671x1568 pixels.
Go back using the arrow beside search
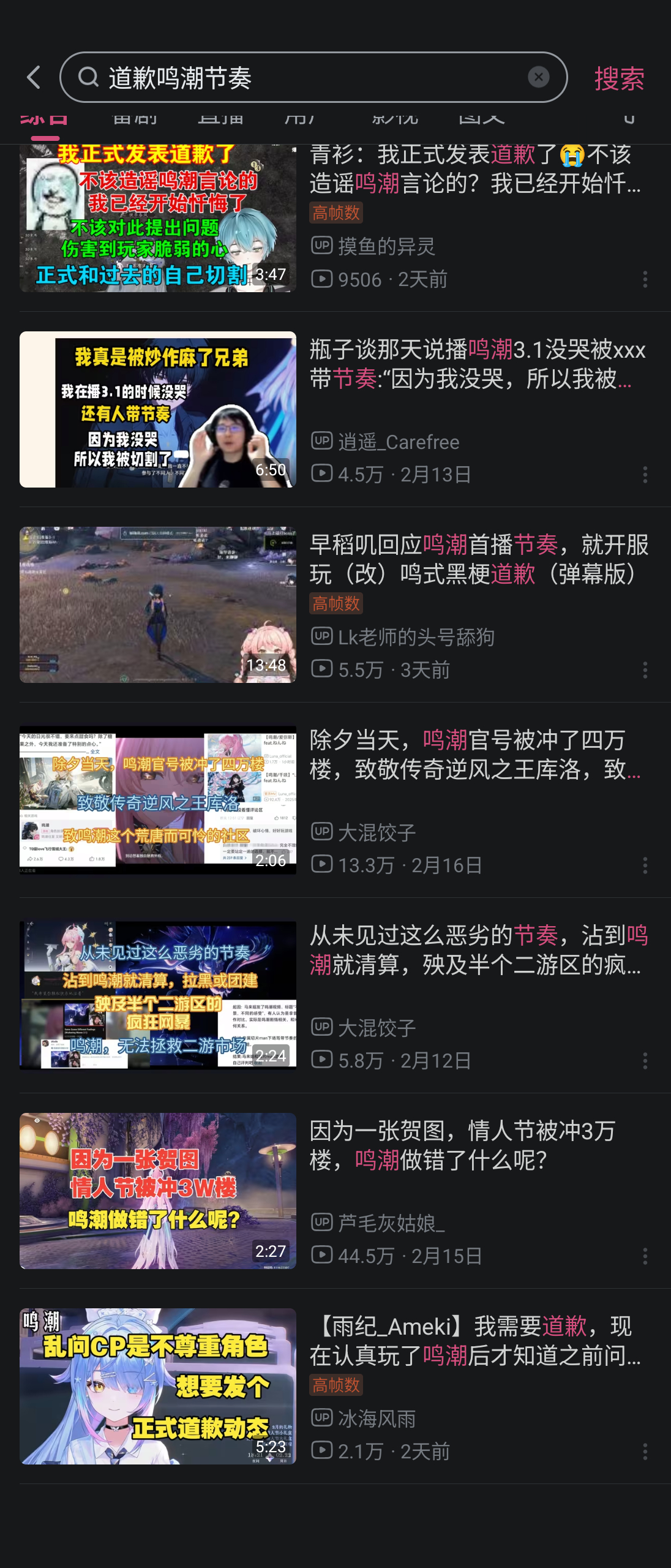34,78
